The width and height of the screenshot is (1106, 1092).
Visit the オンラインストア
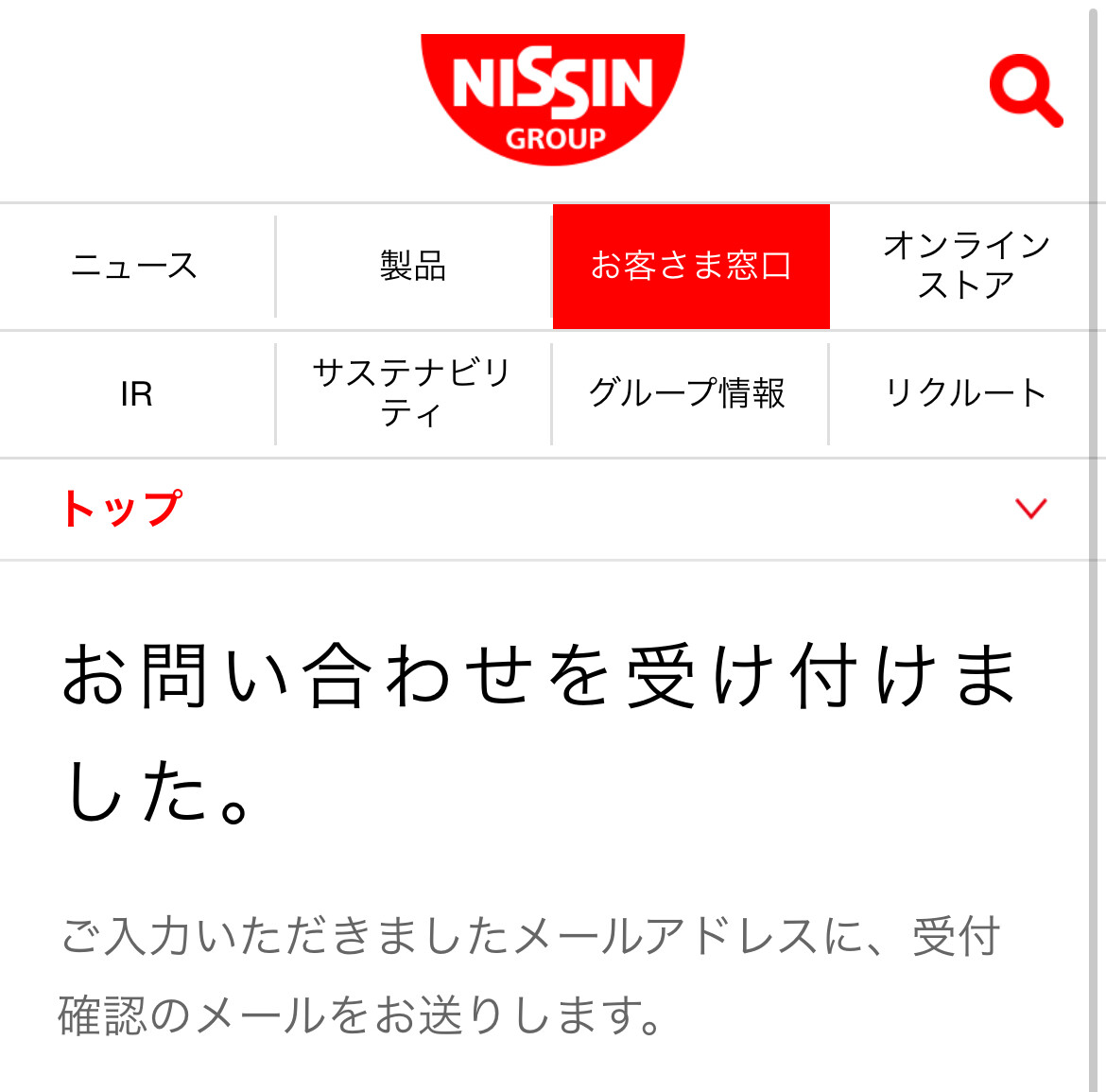point(966,265)
